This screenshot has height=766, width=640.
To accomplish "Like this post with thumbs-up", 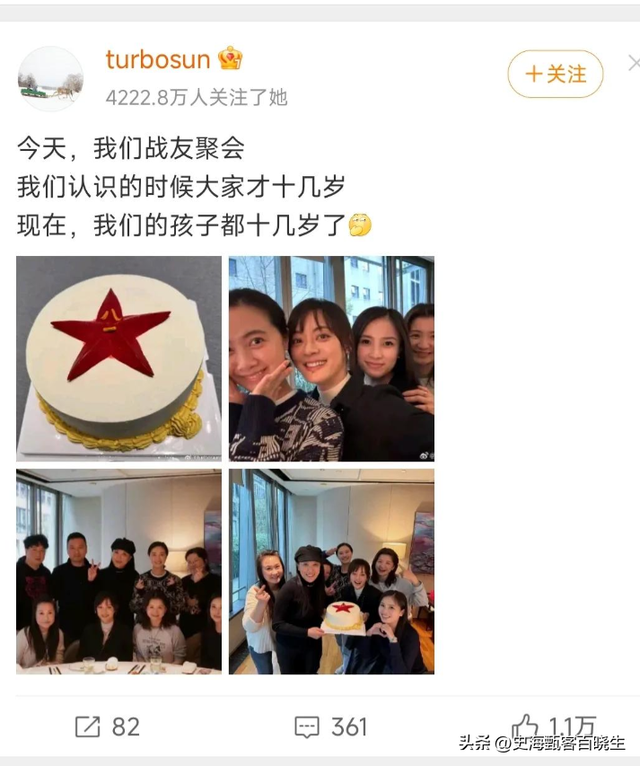I will click(x=525, y=727).
